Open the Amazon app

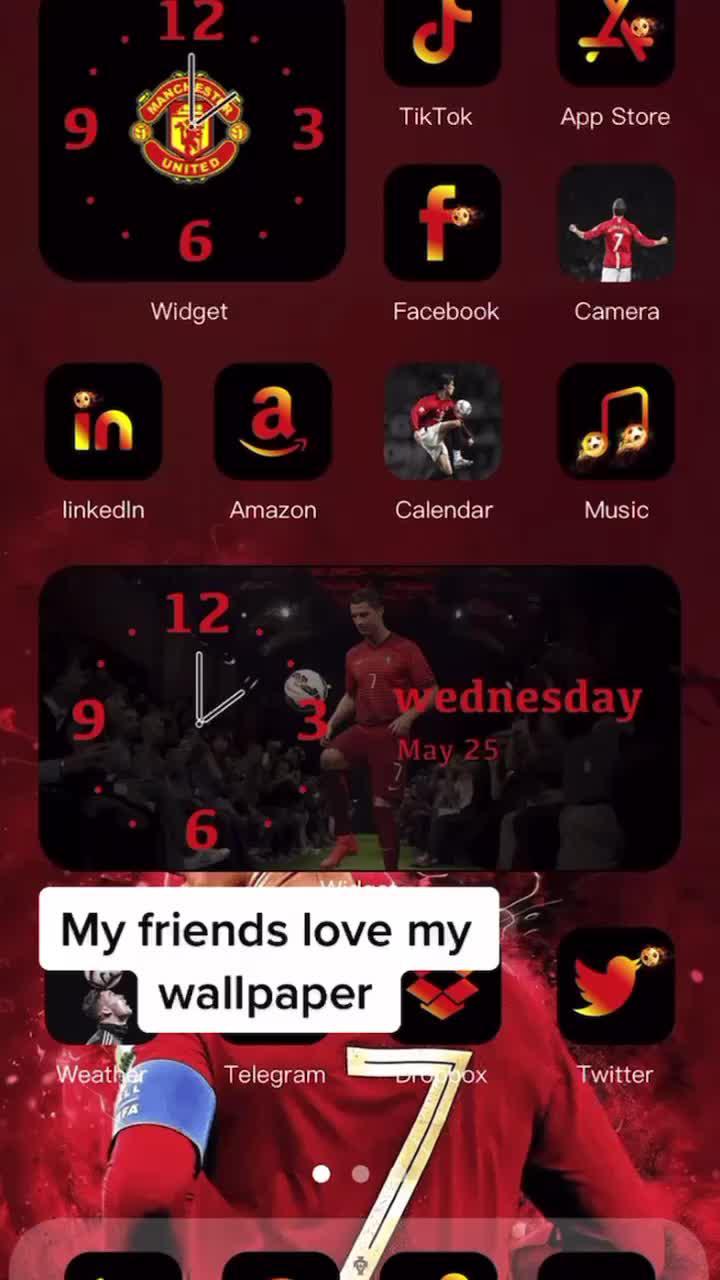click(x=273, y=422)
